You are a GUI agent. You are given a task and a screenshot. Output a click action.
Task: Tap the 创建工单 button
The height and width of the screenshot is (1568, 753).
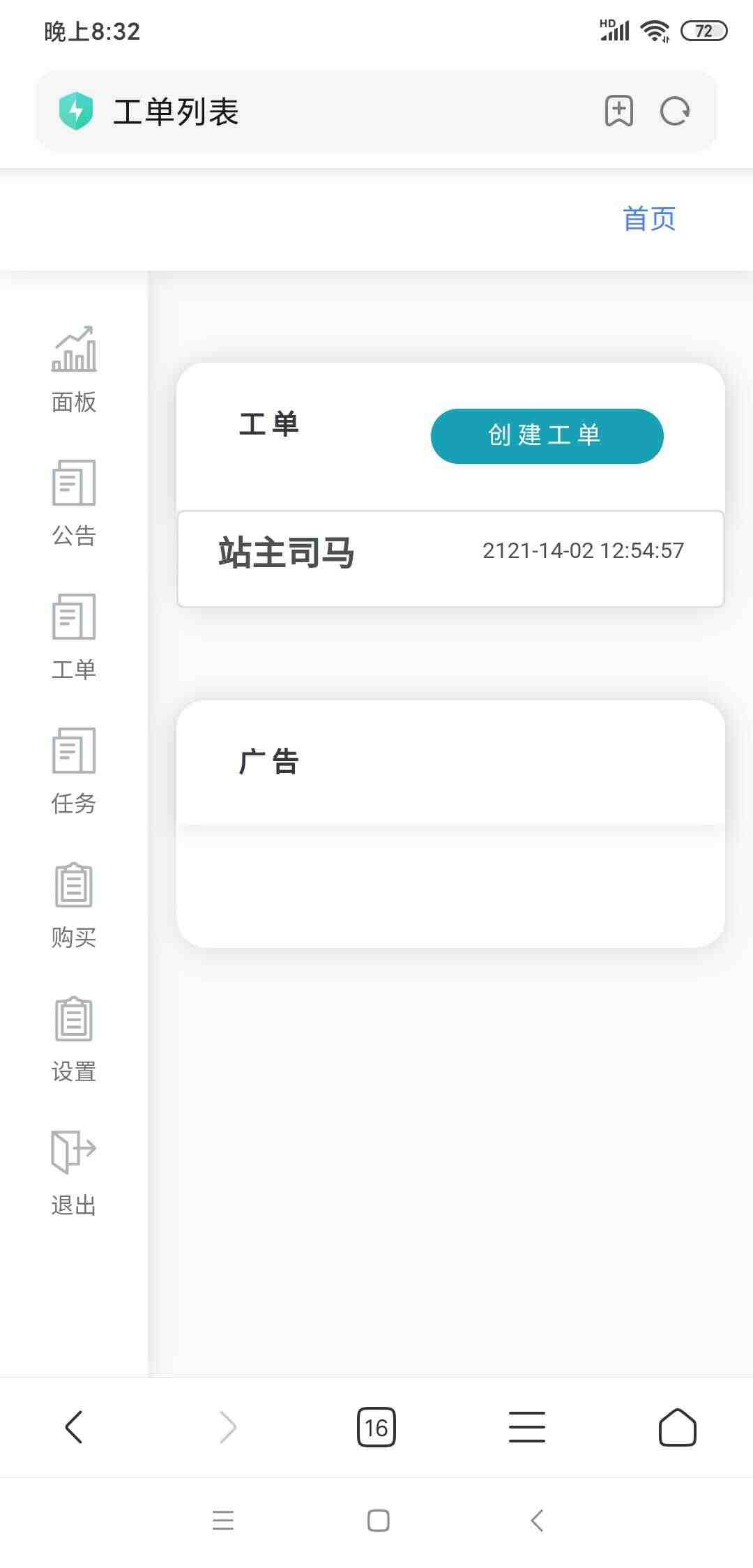pos(547,436)
